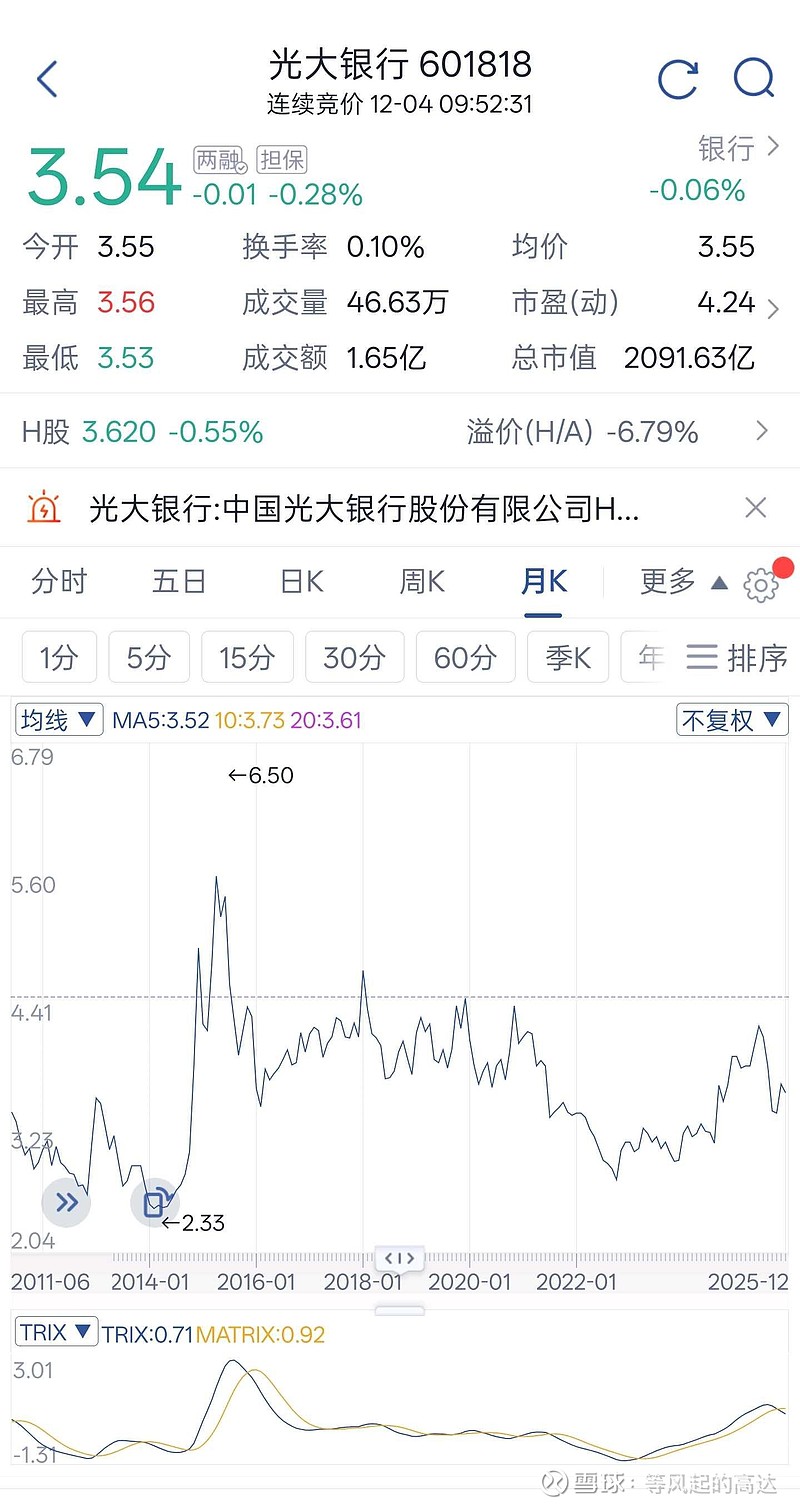Go back to the previous page

47,79
